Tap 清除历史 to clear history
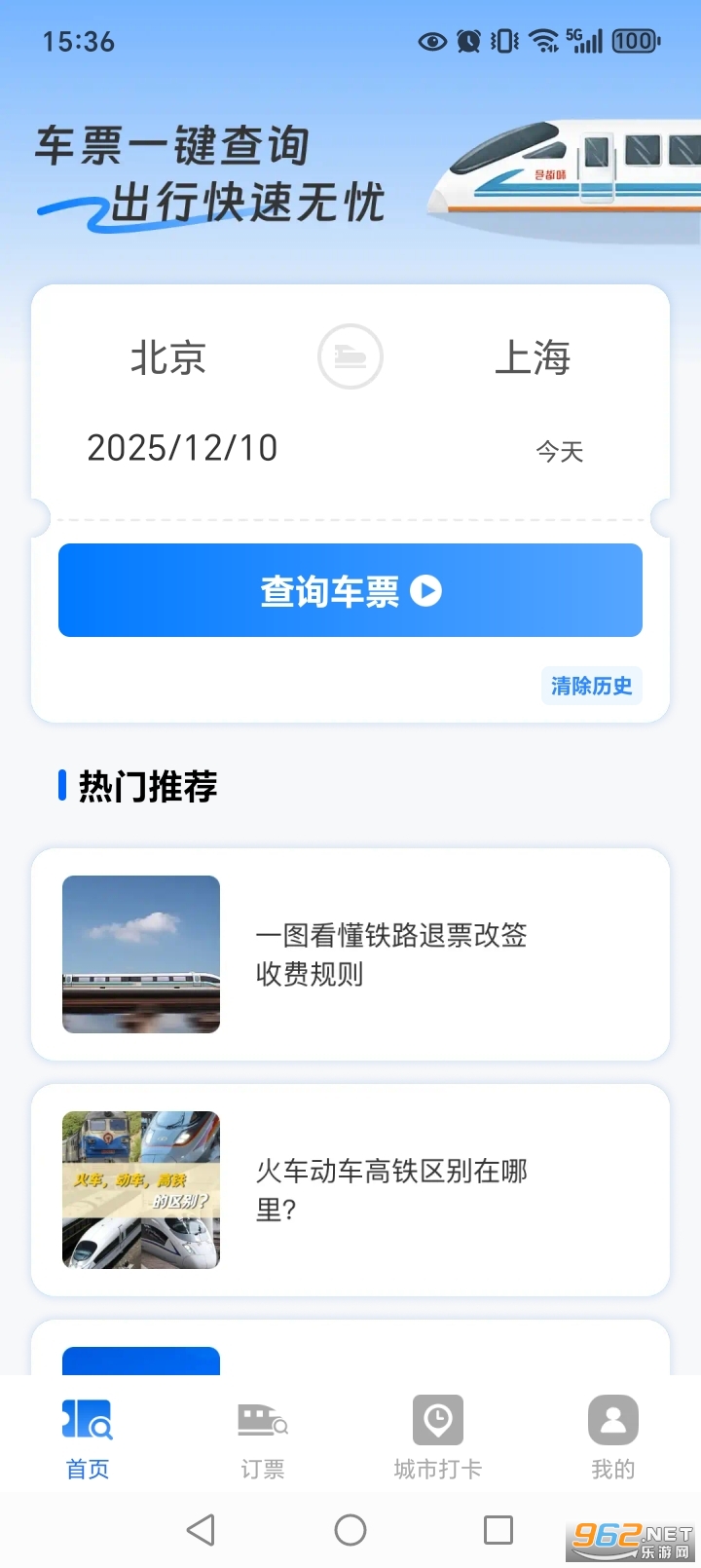 click(x=591, y=686)
